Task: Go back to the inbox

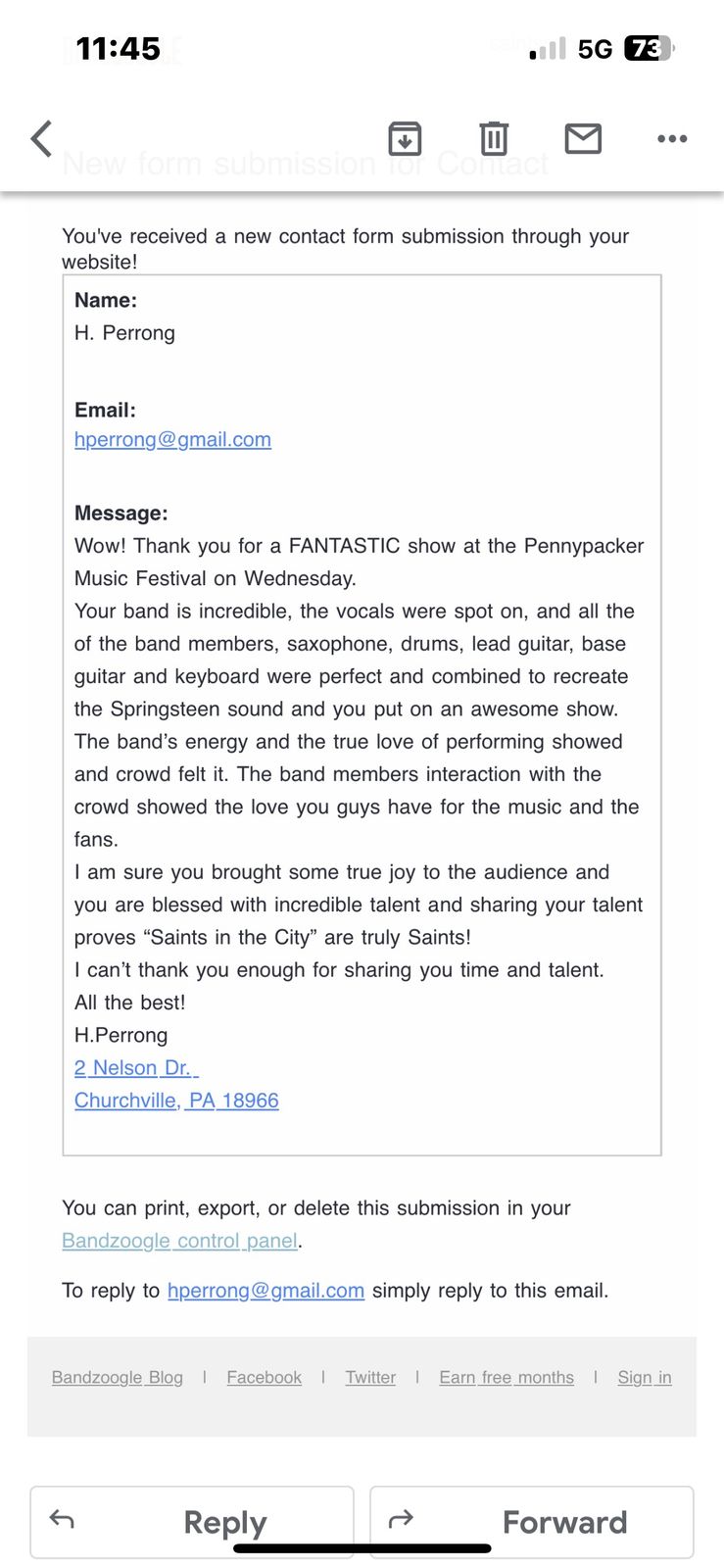Action: pos(41,139)
